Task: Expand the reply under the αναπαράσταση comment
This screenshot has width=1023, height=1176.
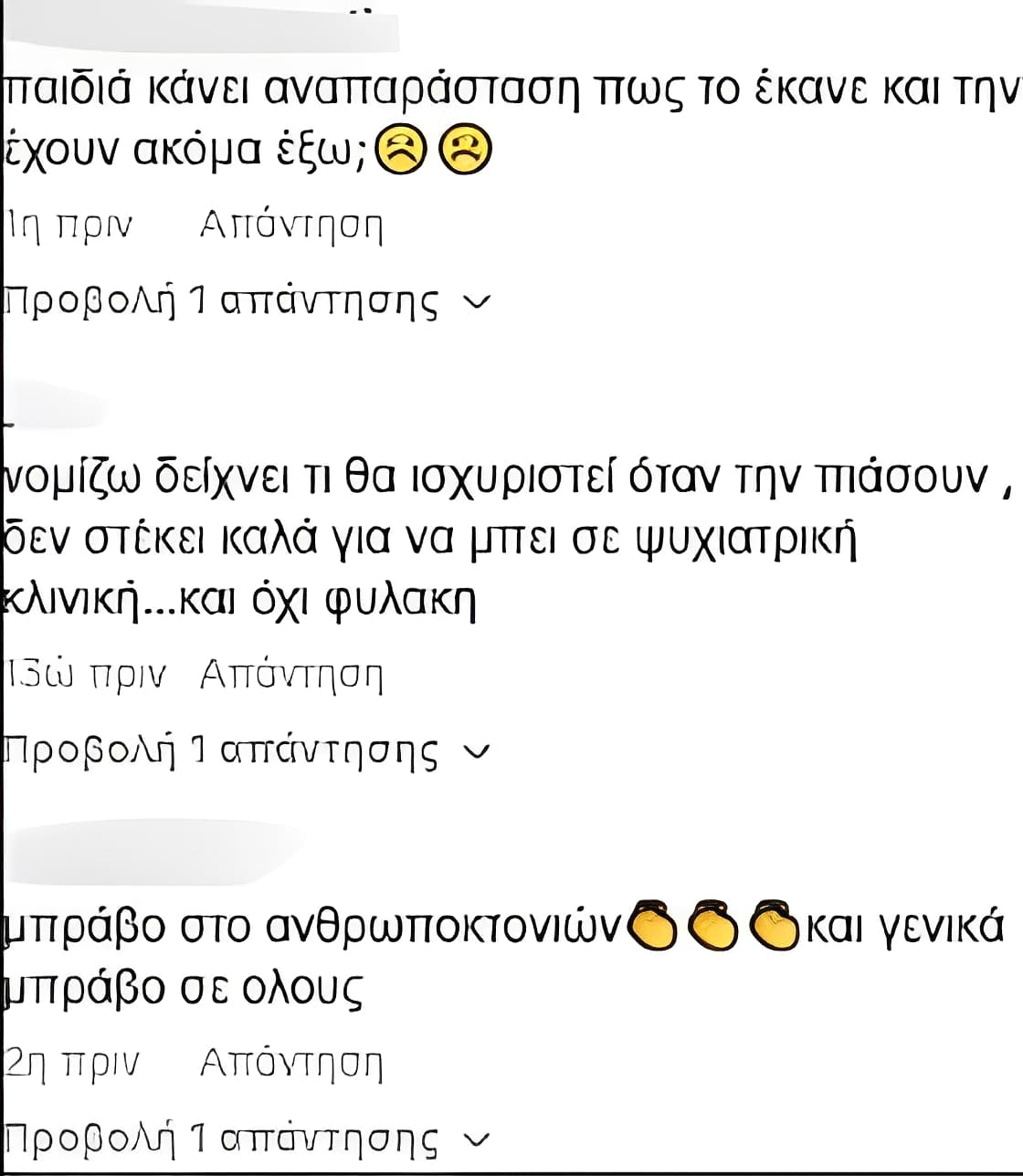Action: tap(247, 301)
